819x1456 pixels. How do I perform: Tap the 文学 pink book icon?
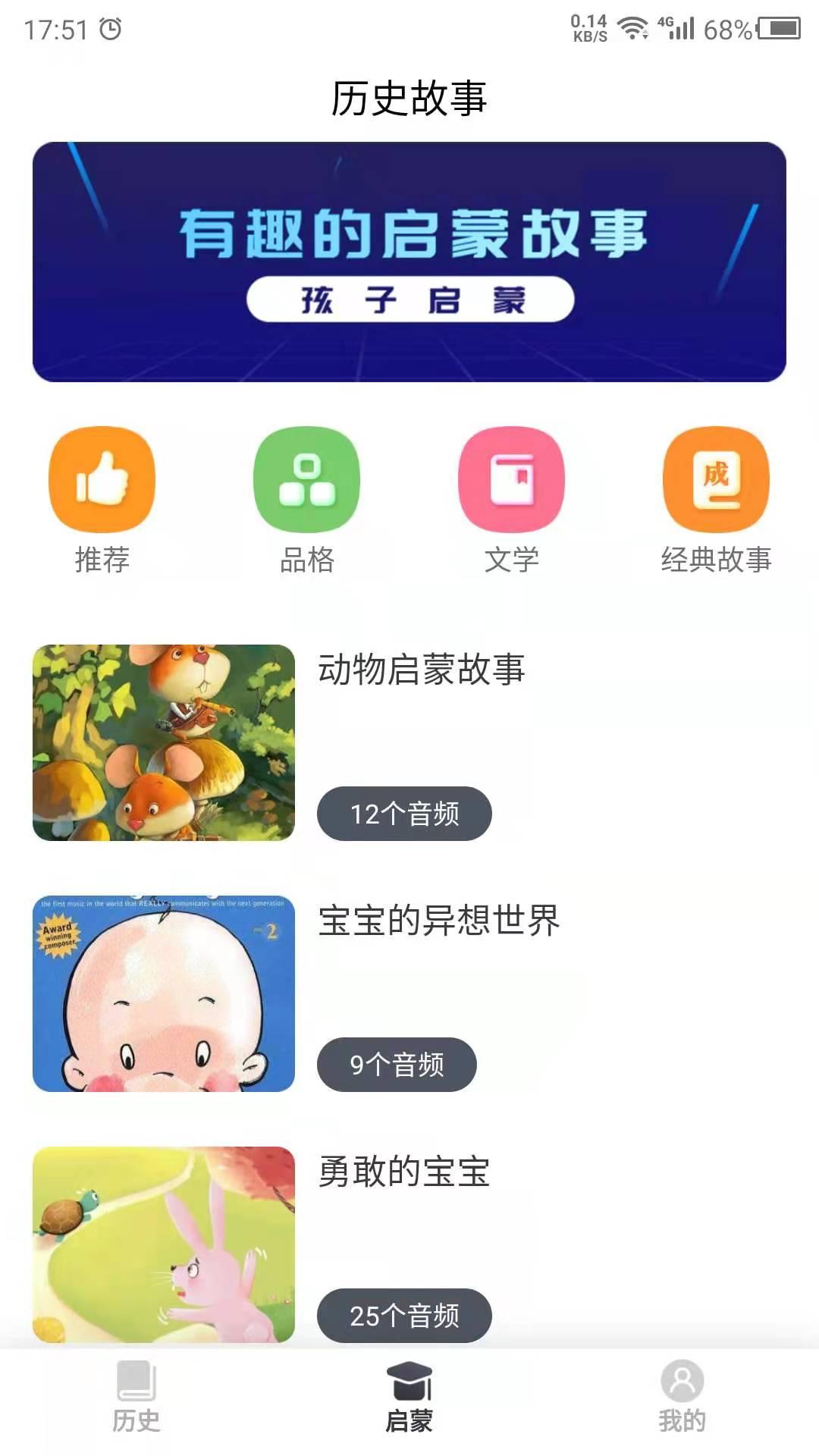[512, 480]
